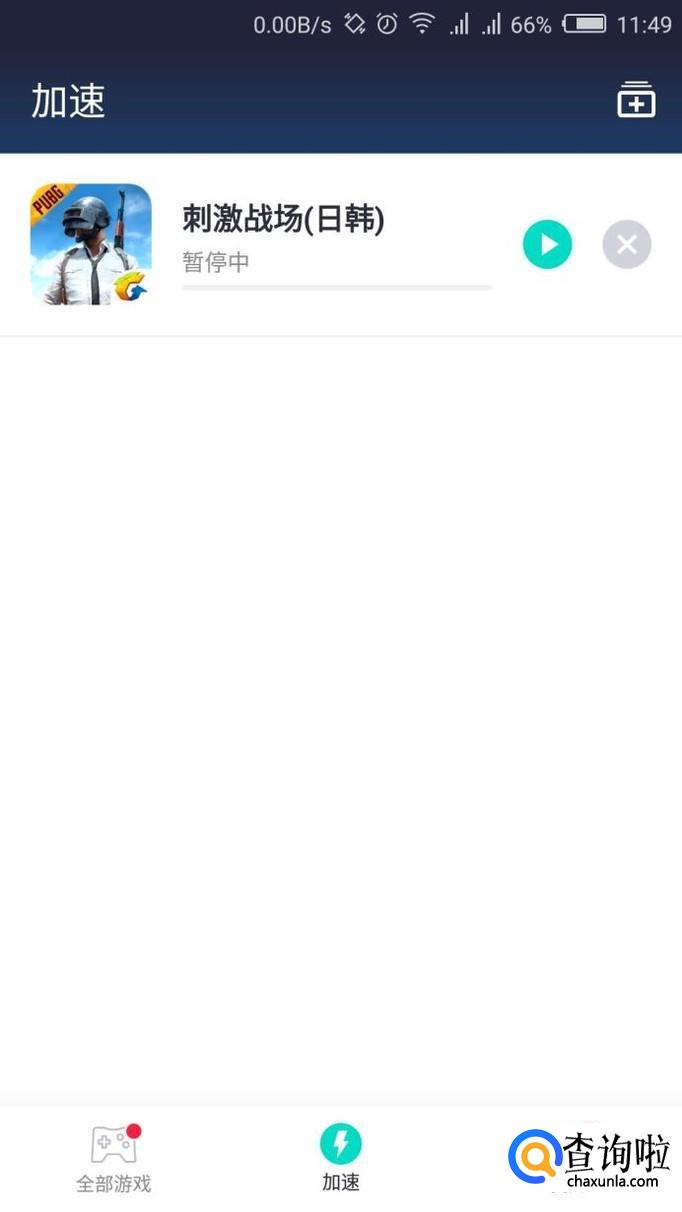The height and width of the screenshot is (1212, 682).
Task: Resume the paused 刺激战场(日韩) download
Action: 547,245
